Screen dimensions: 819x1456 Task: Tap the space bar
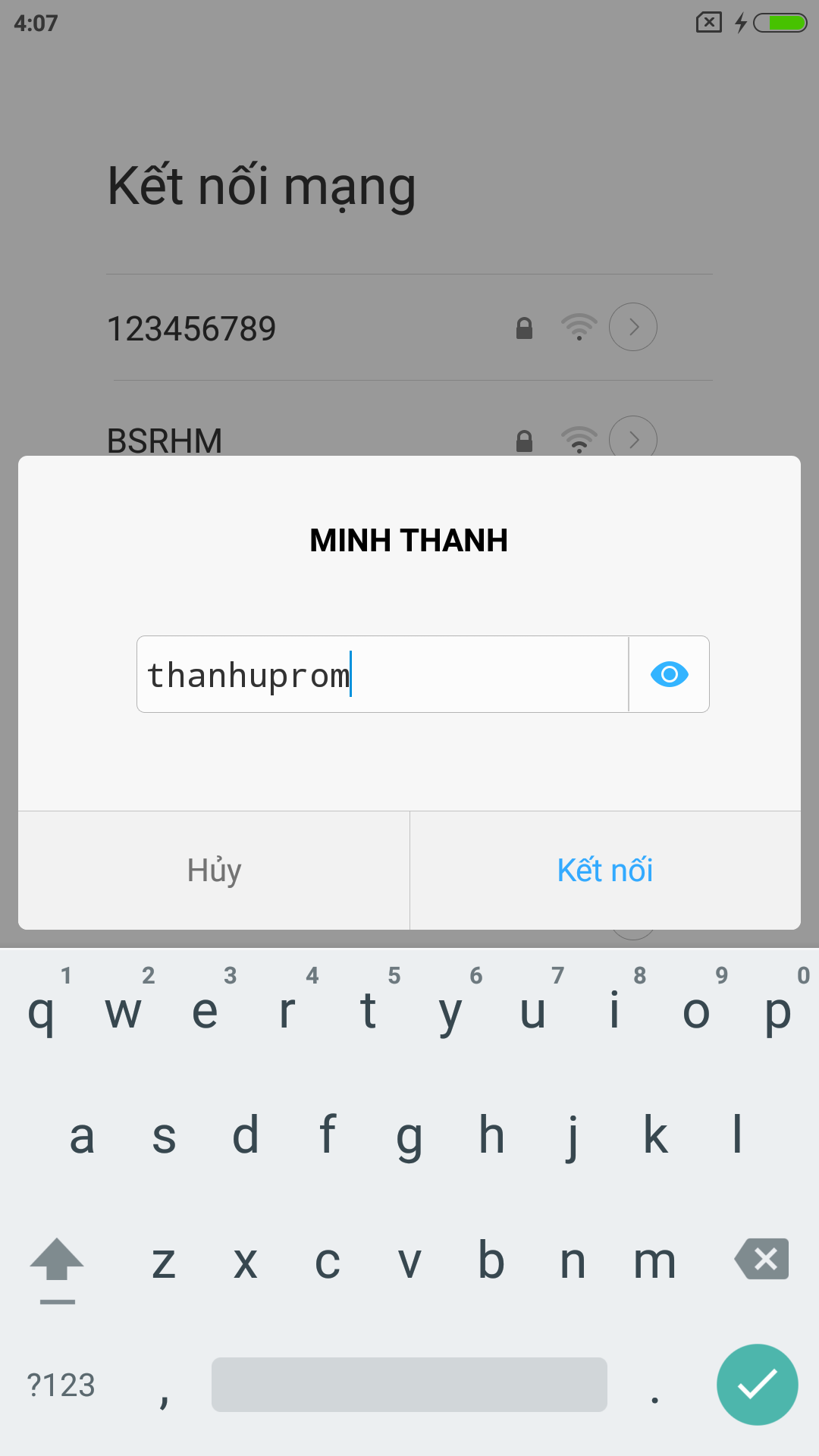tap(409, 1385)
